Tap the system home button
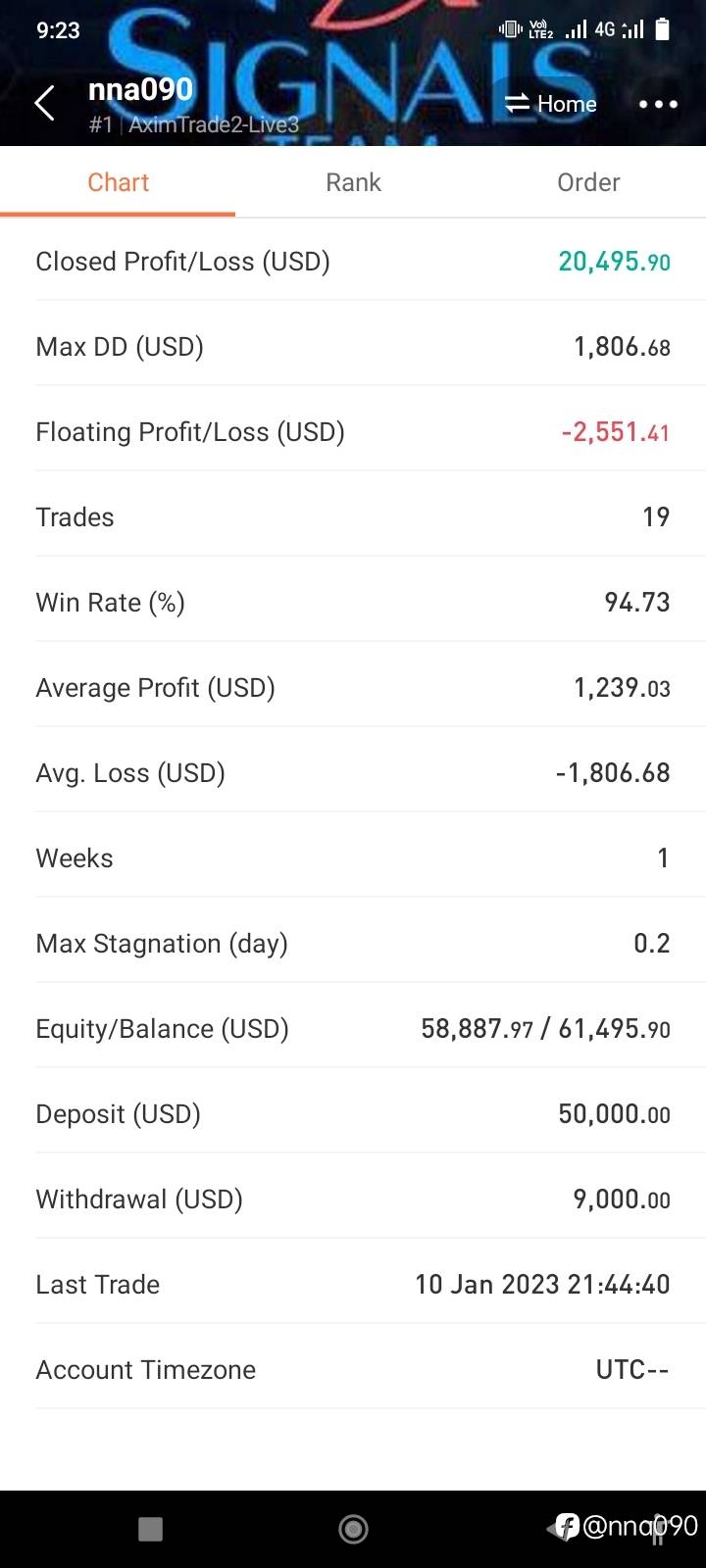This screenshot has width=706, height=1568. point(353,1529)
